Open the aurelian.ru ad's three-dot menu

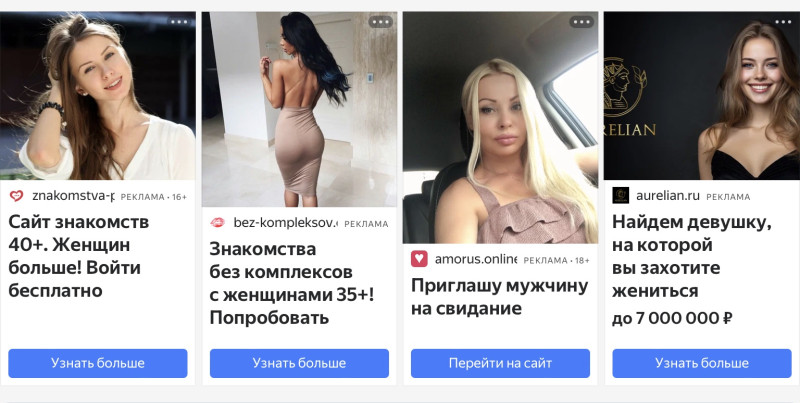pos(782,21)
